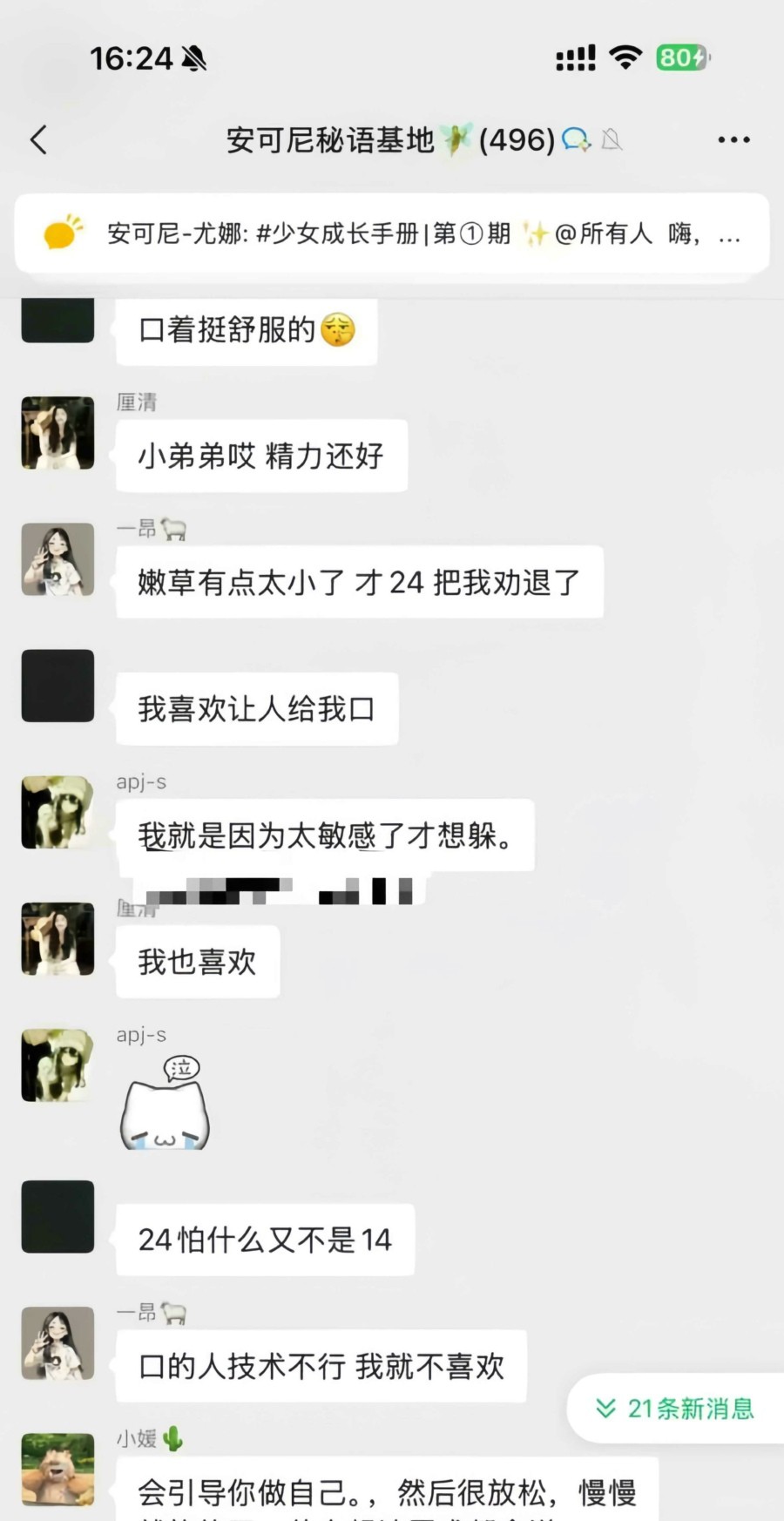
Task: Open 小媛's bear profile avatar
Action: click(57, 1469)
